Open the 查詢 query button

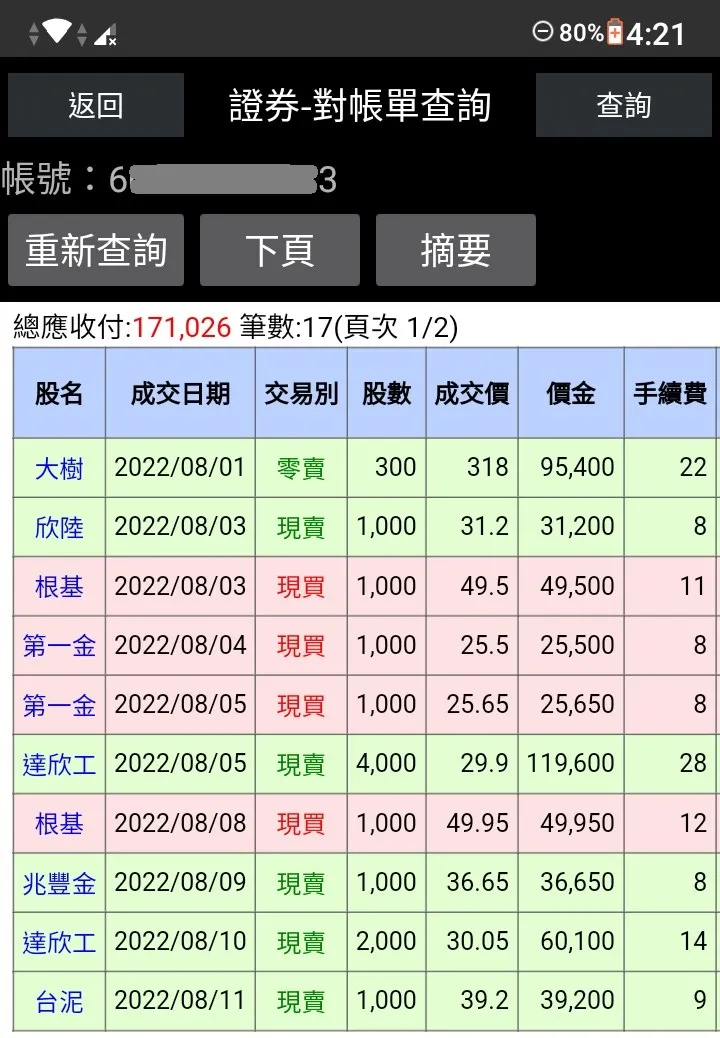pos(623,105)
